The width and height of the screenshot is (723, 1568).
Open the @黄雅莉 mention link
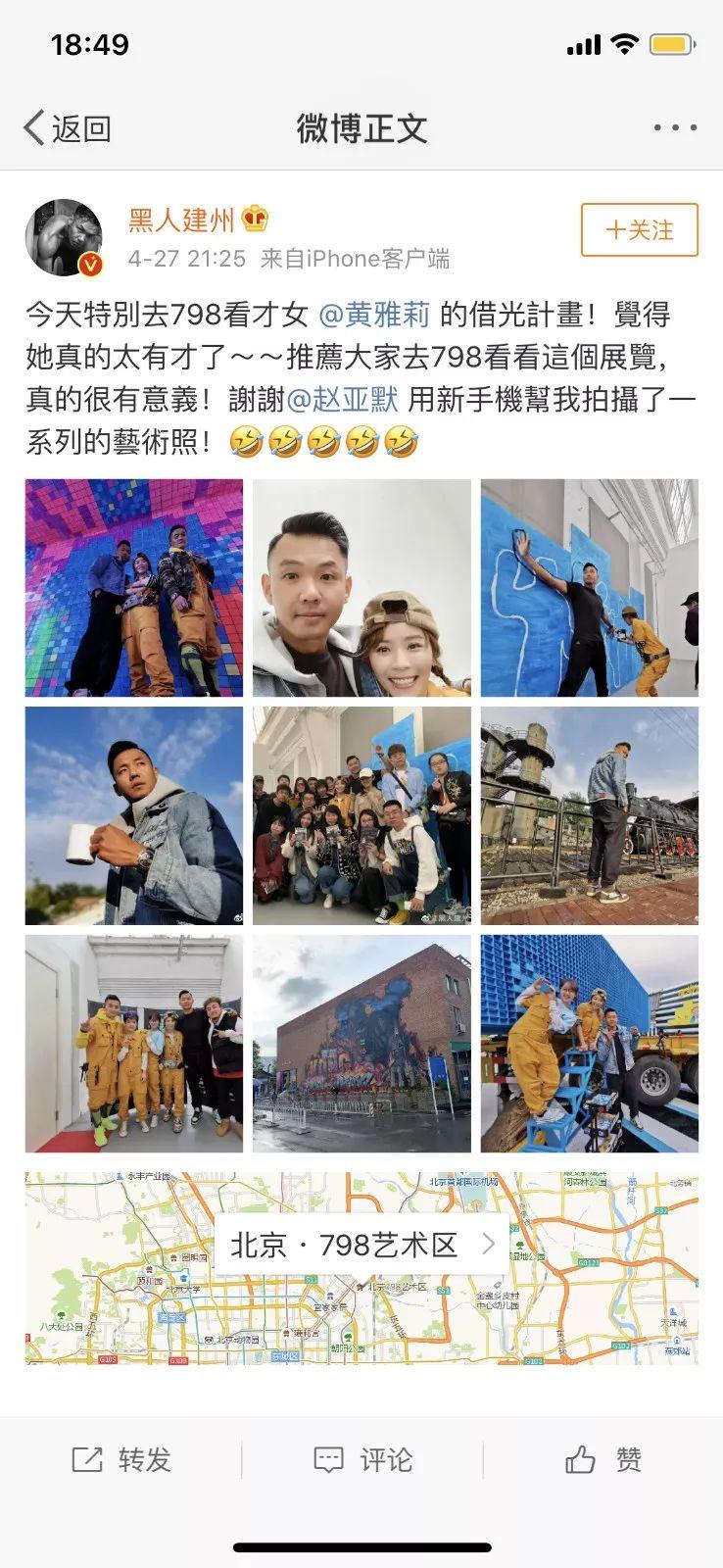(x=374, y=315)
